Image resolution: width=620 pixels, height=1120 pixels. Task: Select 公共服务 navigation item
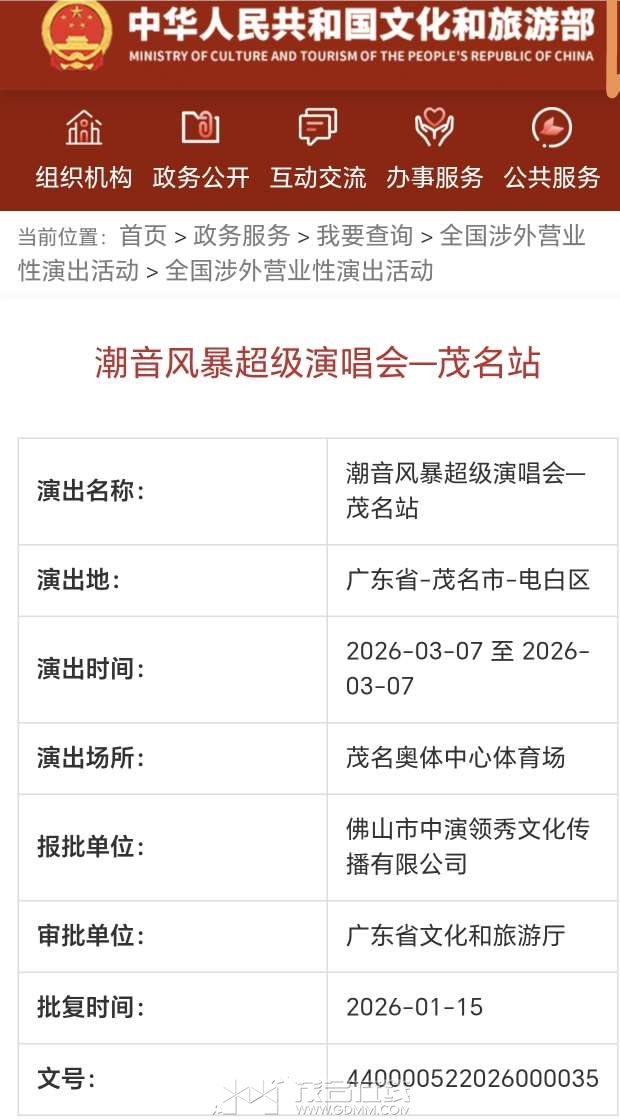coord(552,152)
